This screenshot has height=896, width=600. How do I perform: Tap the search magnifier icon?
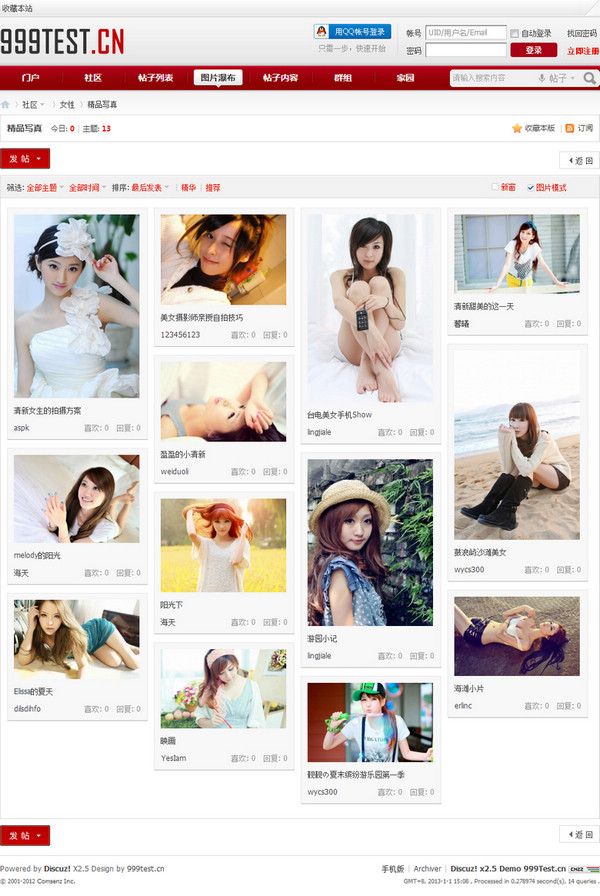588,78
